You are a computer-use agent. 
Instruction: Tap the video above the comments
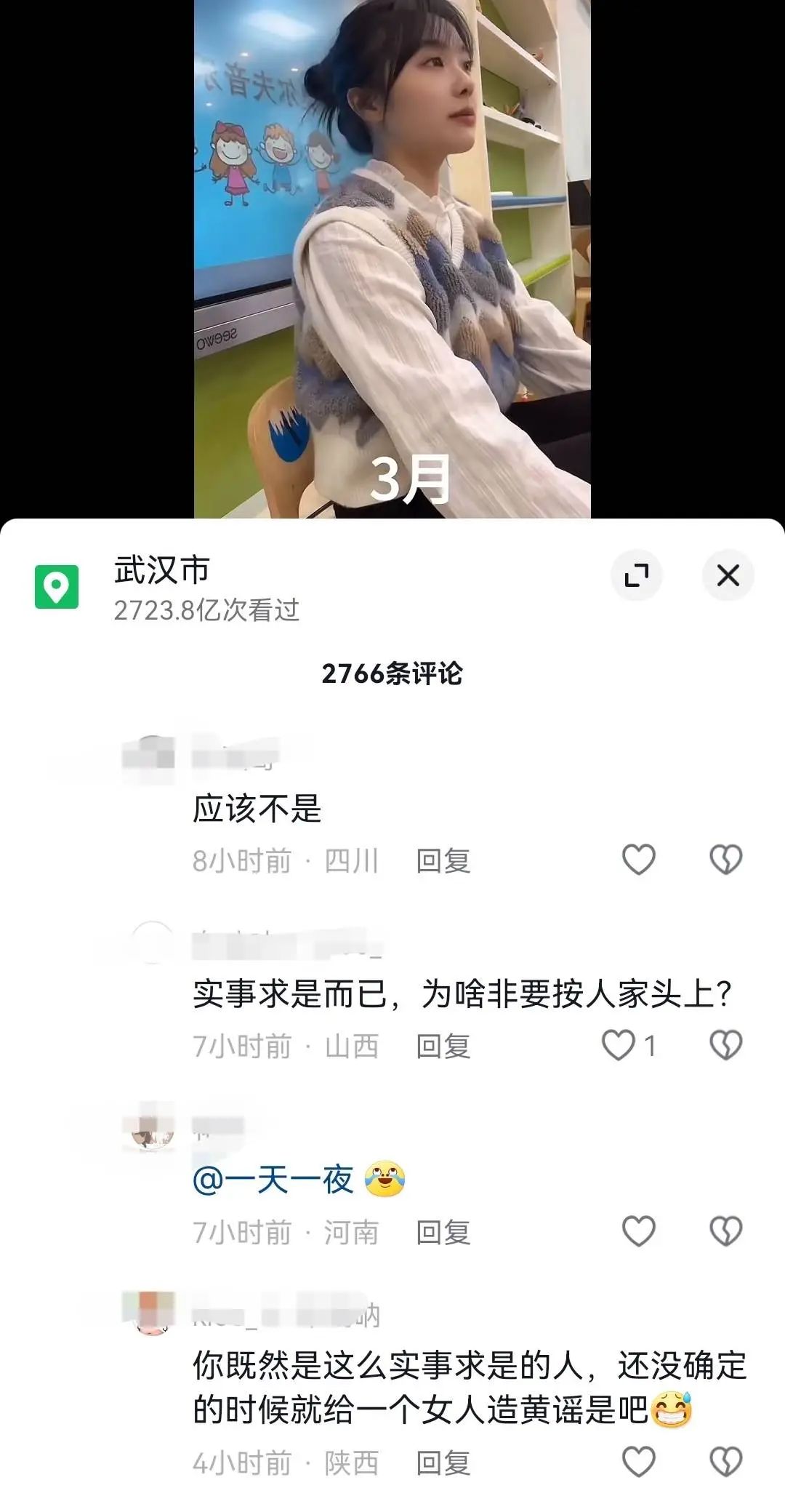(x=392, y=255)
